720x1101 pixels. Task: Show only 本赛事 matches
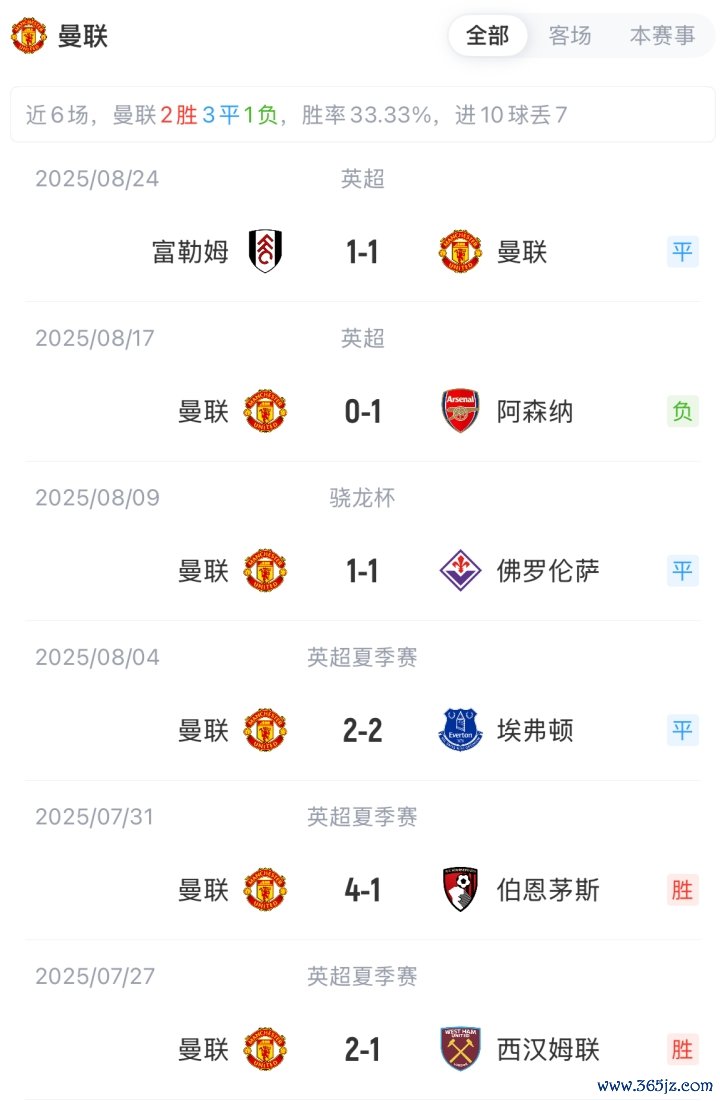[x=662, y=36]
